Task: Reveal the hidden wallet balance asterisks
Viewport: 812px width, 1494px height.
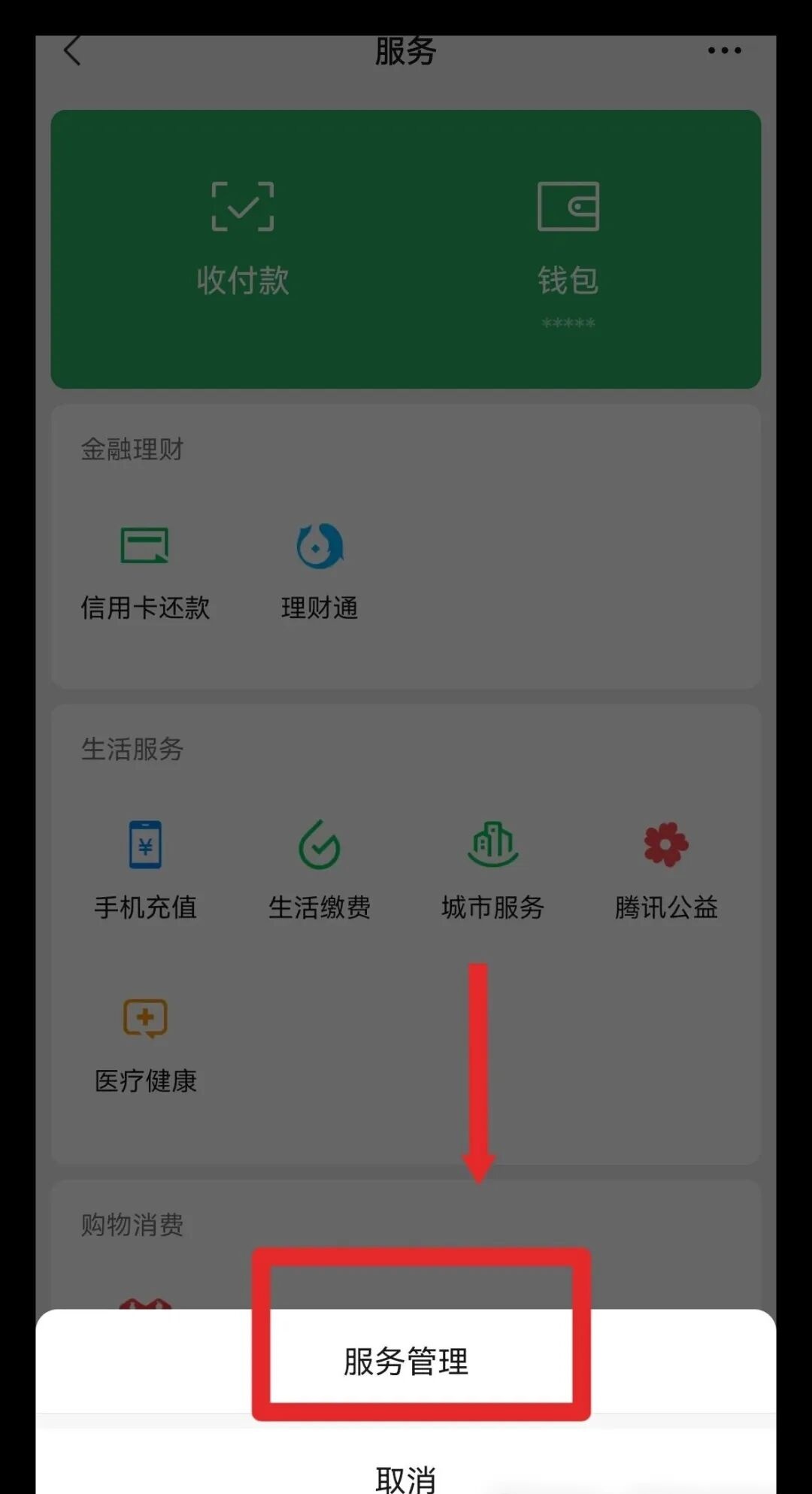Action: pos(568,323)
